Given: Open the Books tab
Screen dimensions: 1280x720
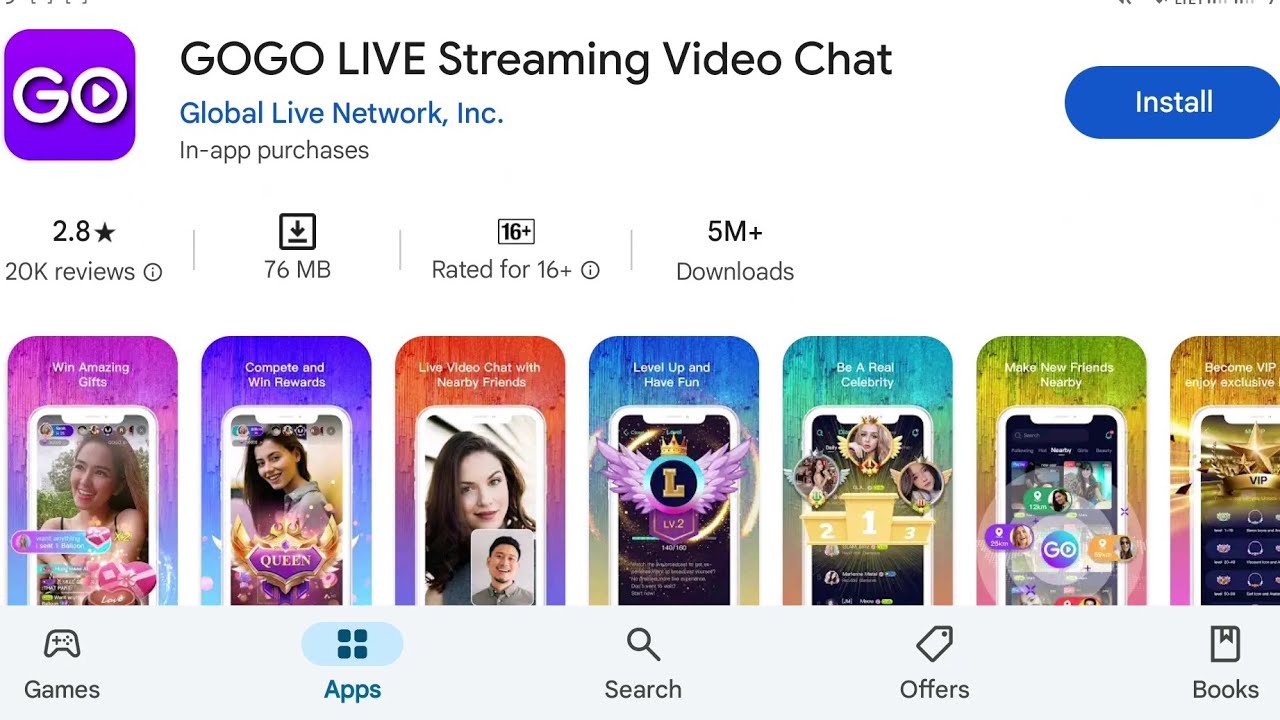Looking at the screenshot, I should (1225, 664).
